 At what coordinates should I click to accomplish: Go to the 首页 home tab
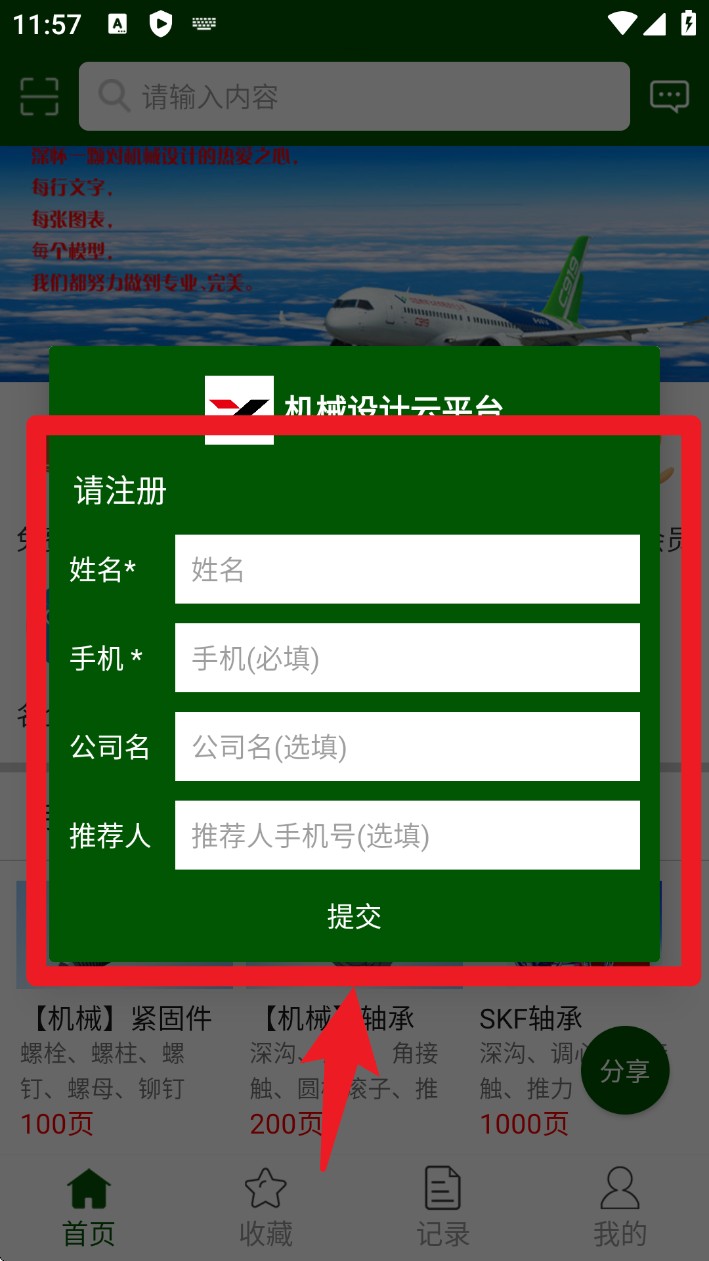[89, 1208]
